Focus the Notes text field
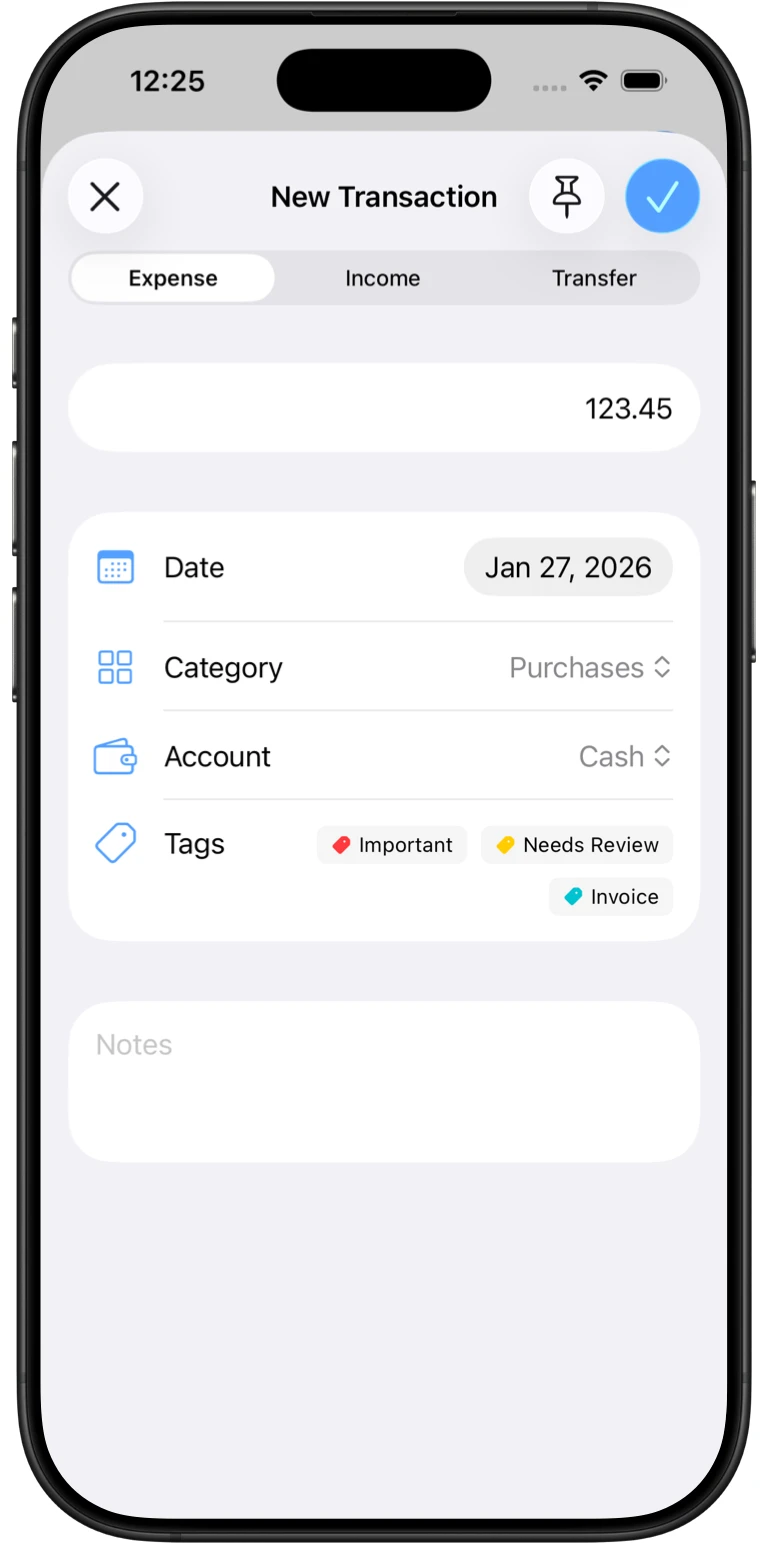 (384, 1081)
